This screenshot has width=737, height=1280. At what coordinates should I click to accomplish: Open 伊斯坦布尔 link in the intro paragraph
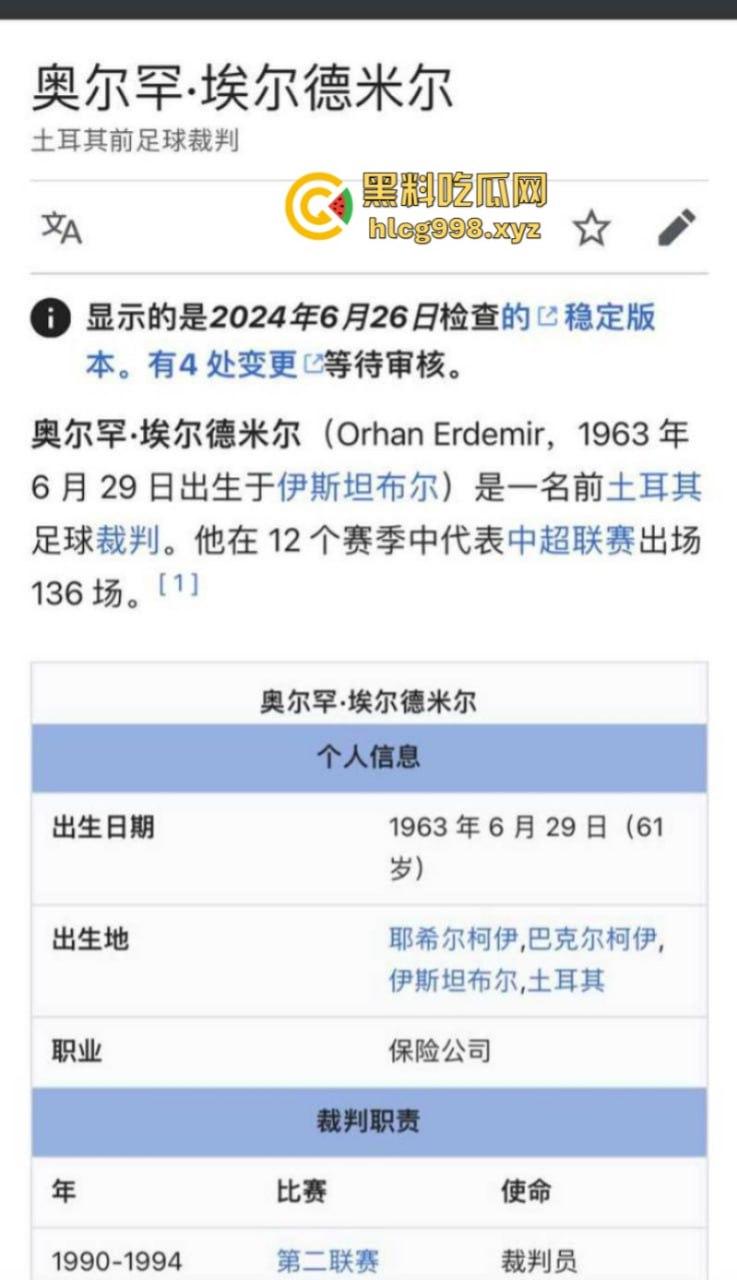357,487
